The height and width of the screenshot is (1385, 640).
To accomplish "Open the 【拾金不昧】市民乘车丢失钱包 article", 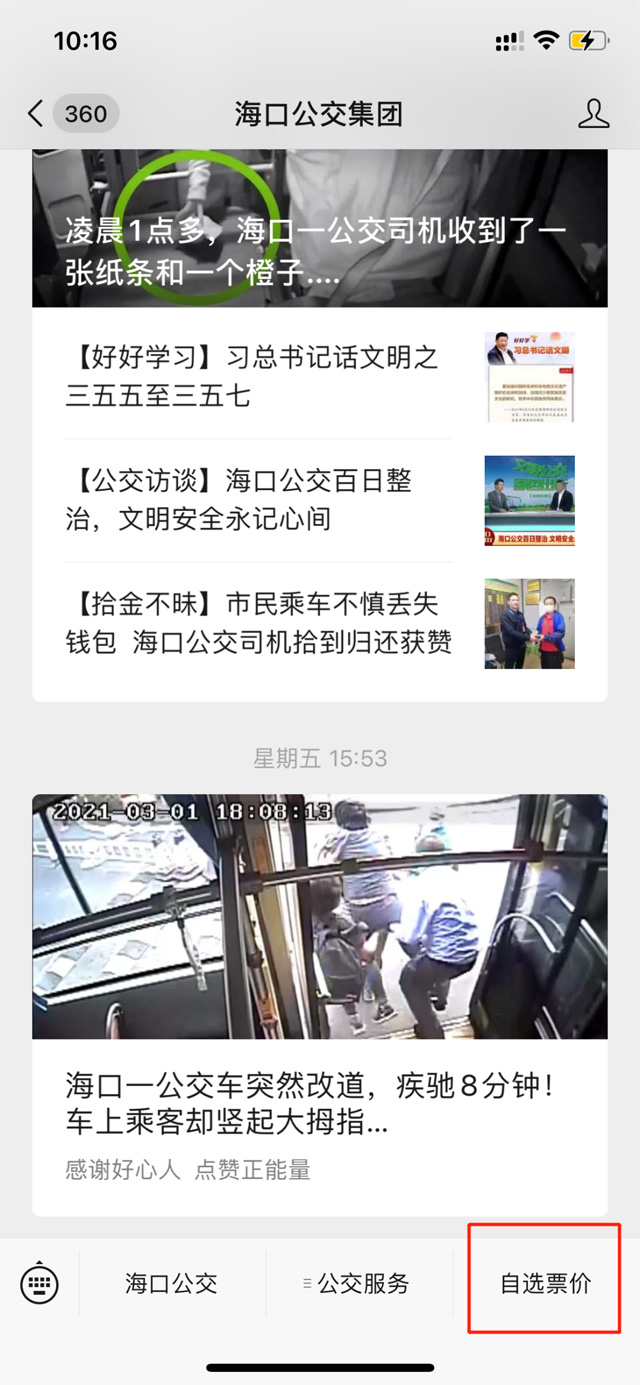I will pos(258,623).
